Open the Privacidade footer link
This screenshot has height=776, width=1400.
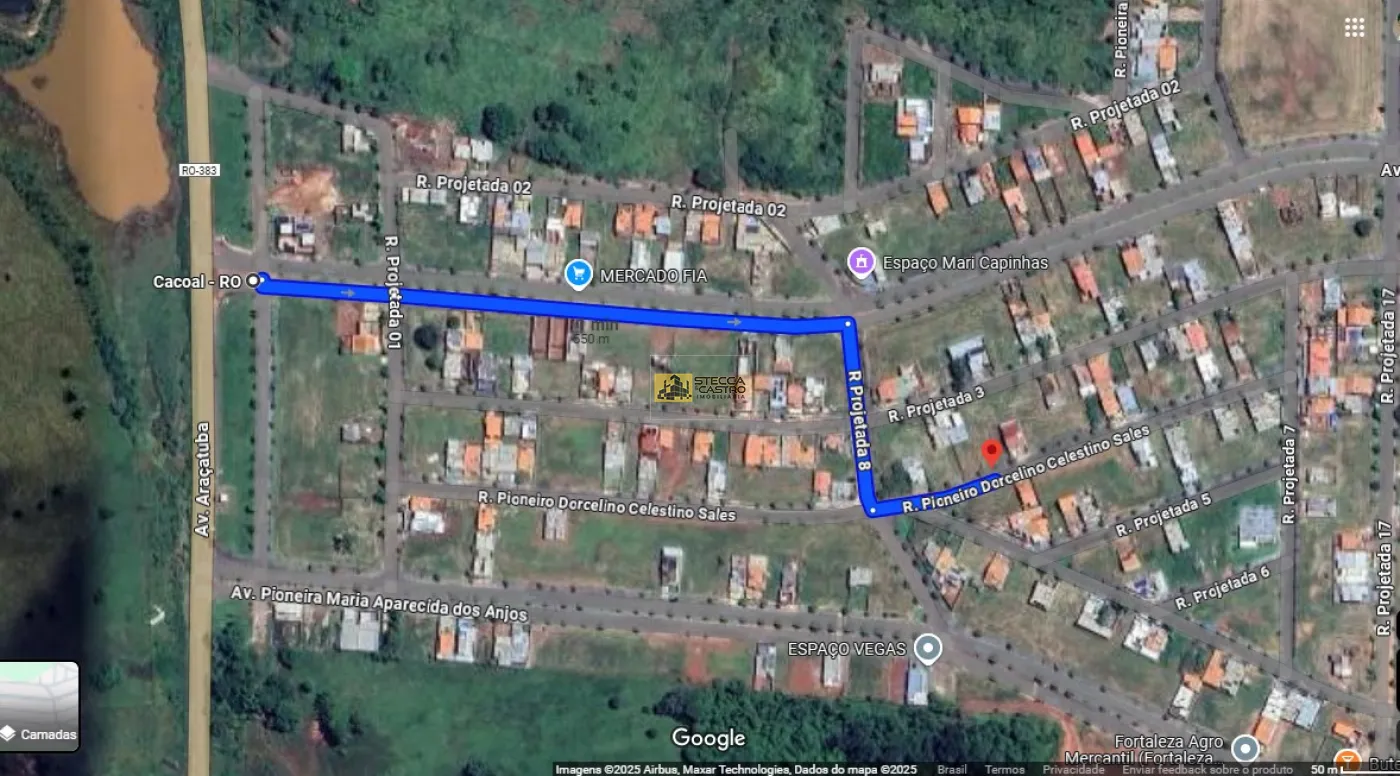click(x=1073, y=769)
